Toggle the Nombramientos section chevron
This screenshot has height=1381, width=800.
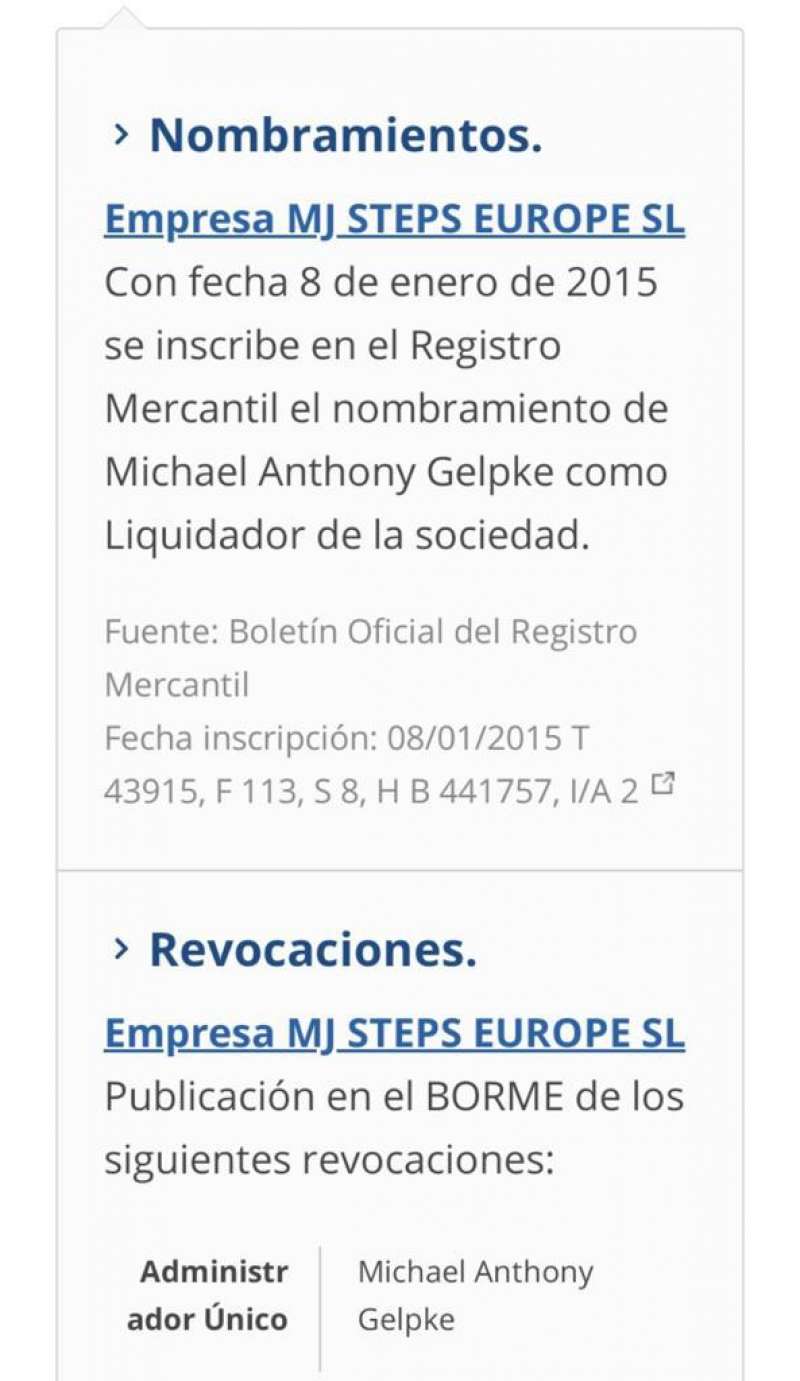tap(121, 134)
